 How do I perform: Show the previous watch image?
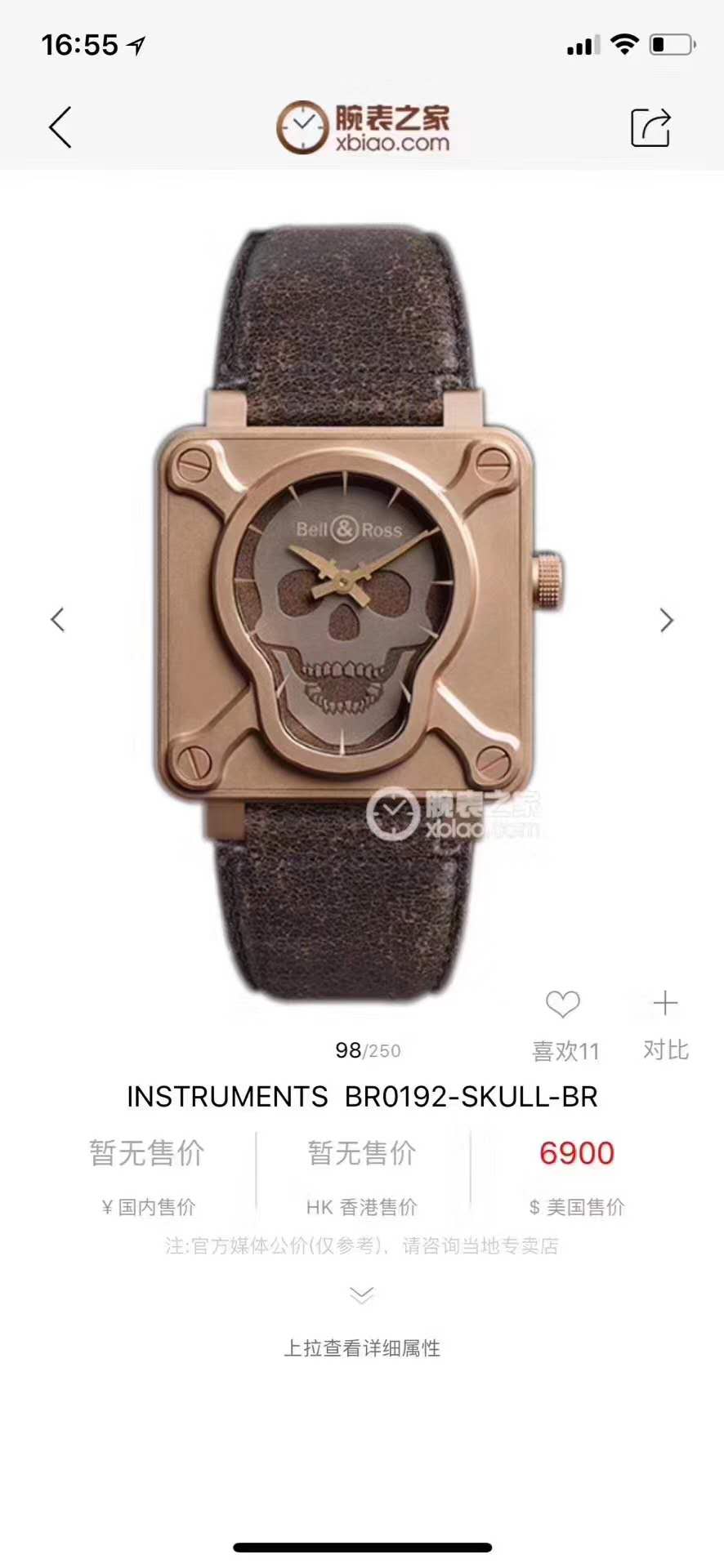pyautogui.click(x=57, y=620)
